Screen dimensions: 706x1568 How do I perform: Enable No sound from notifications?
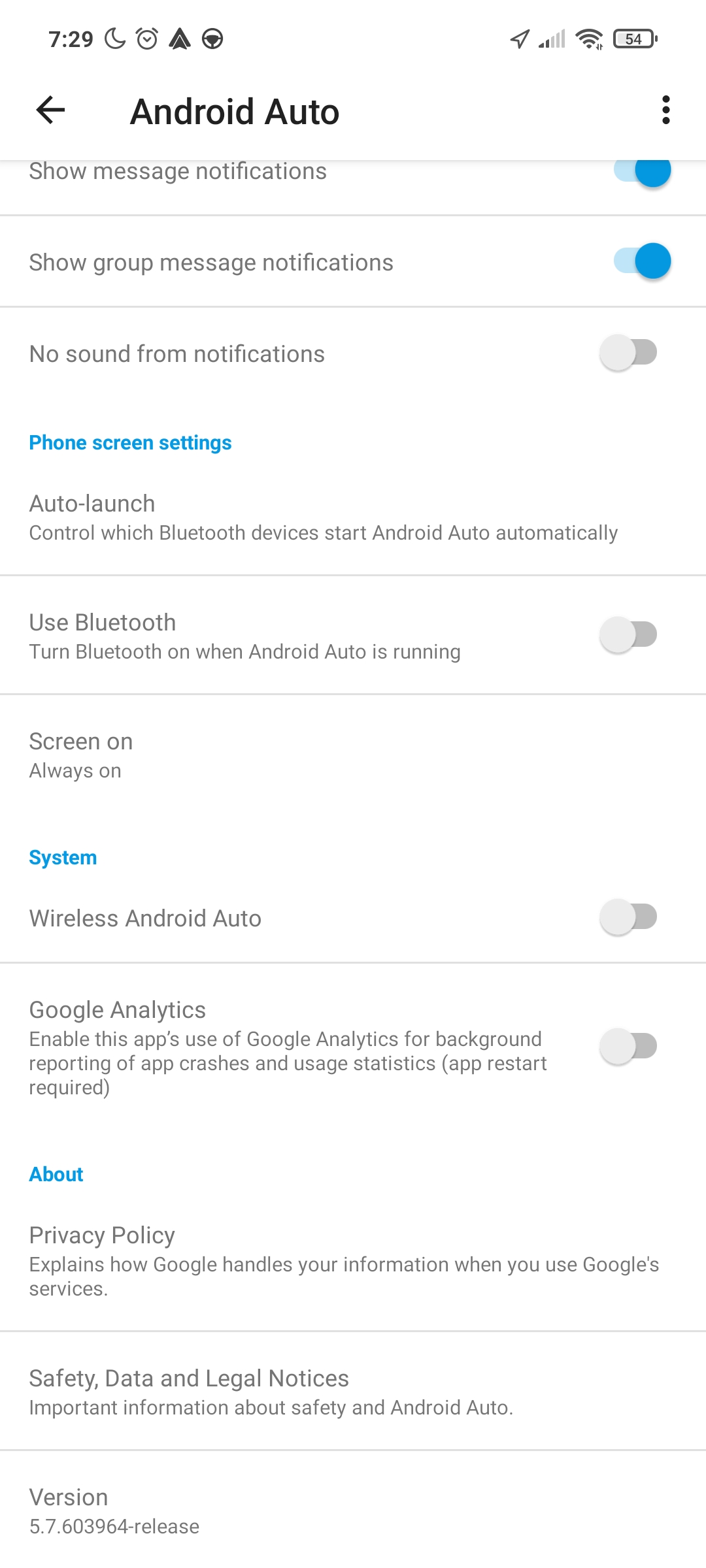click(629, 353)
